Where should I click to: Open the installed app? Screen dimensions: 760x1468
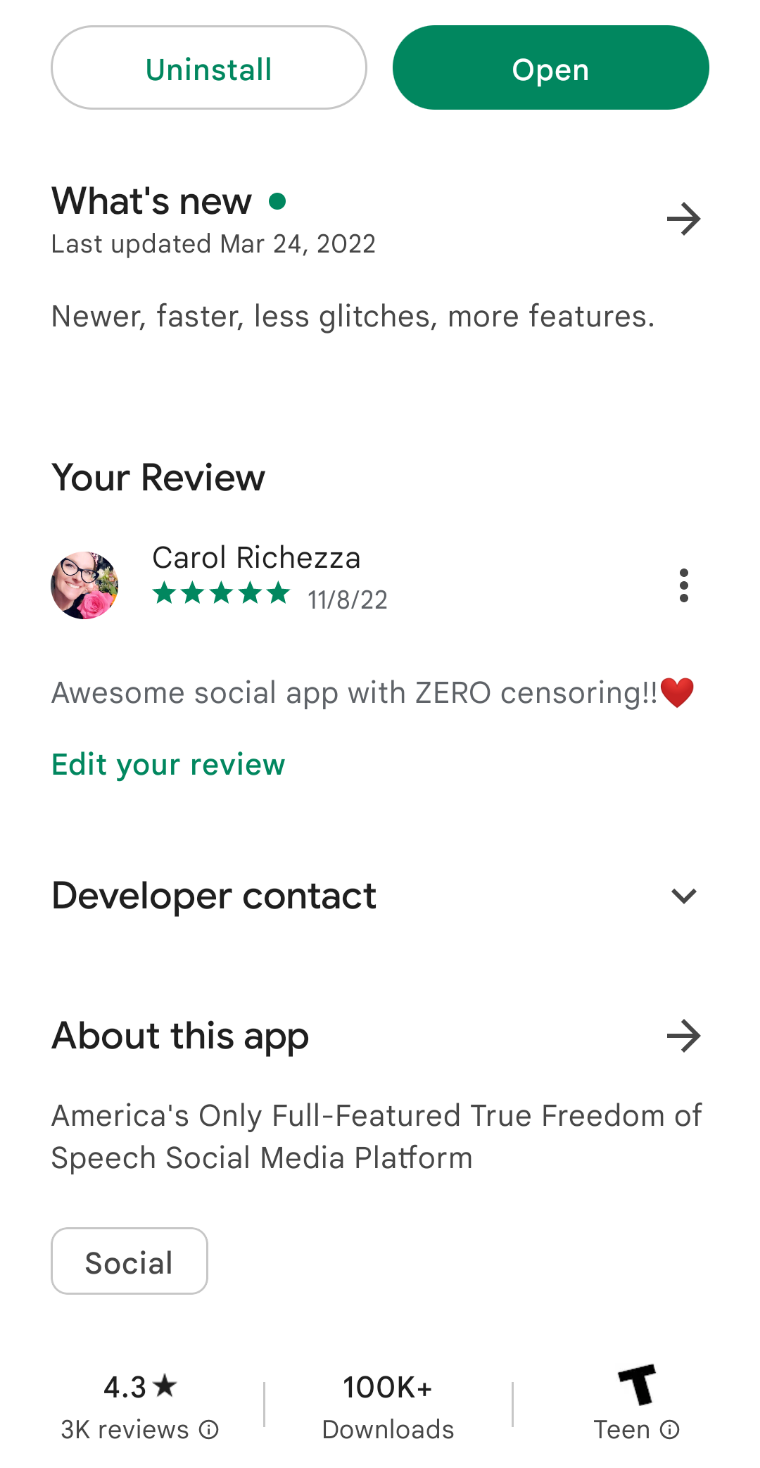550,68
